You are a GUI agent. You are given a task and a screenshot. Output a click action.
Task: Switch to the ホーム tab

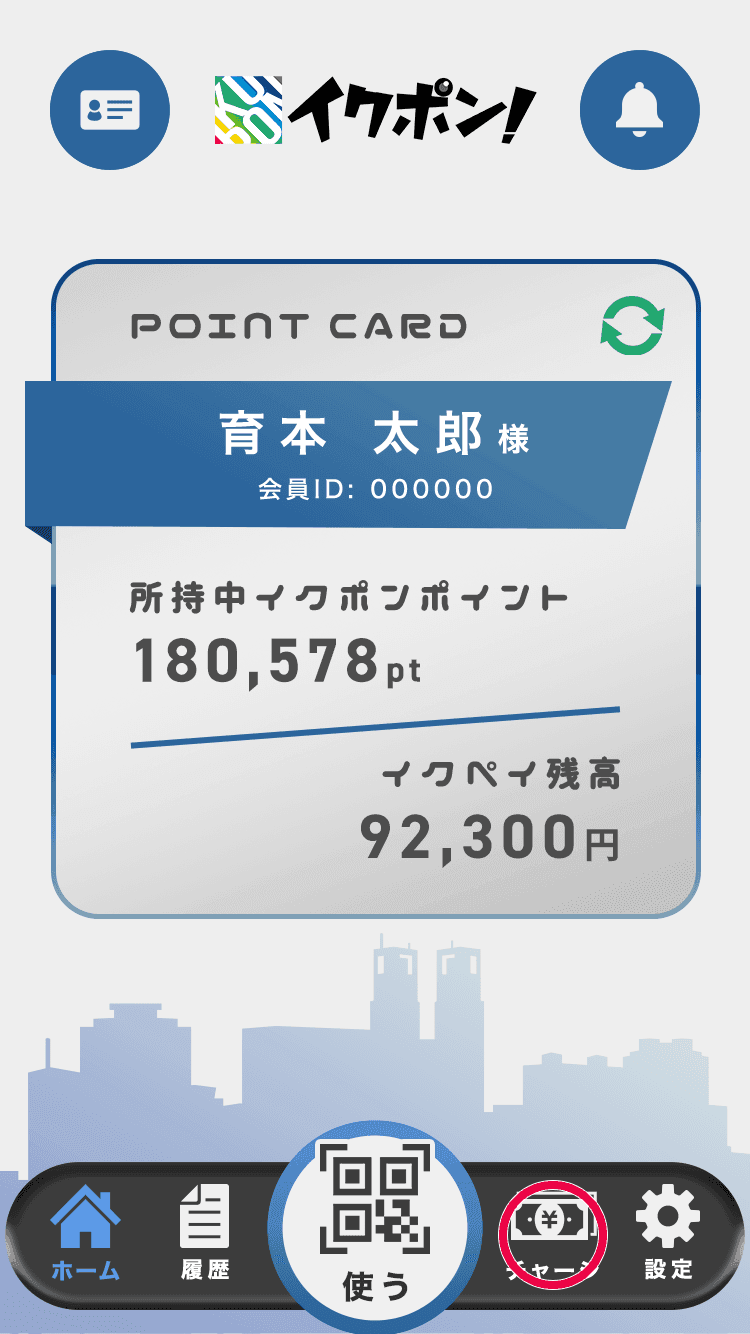86,1233
